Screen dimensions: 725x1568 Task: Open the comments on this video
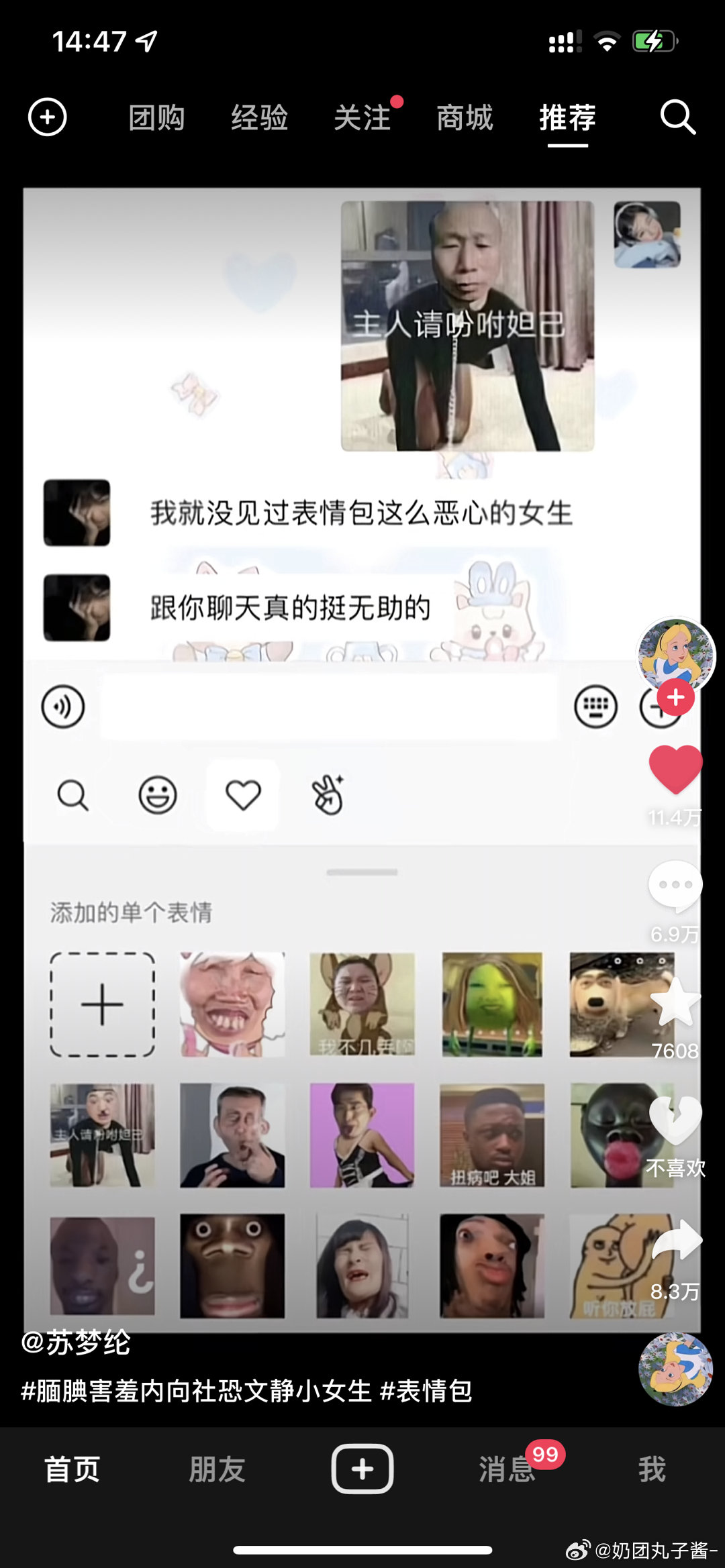coord(675,886)
